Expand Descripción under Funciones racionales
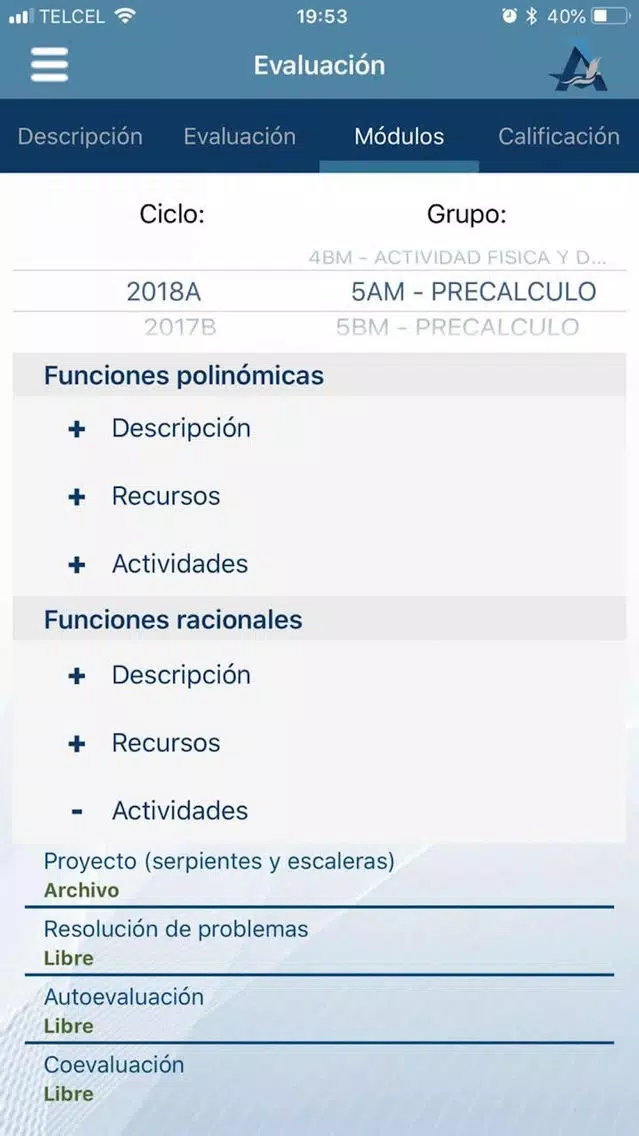The image size is (639, 1136). [x=319, y=675]
